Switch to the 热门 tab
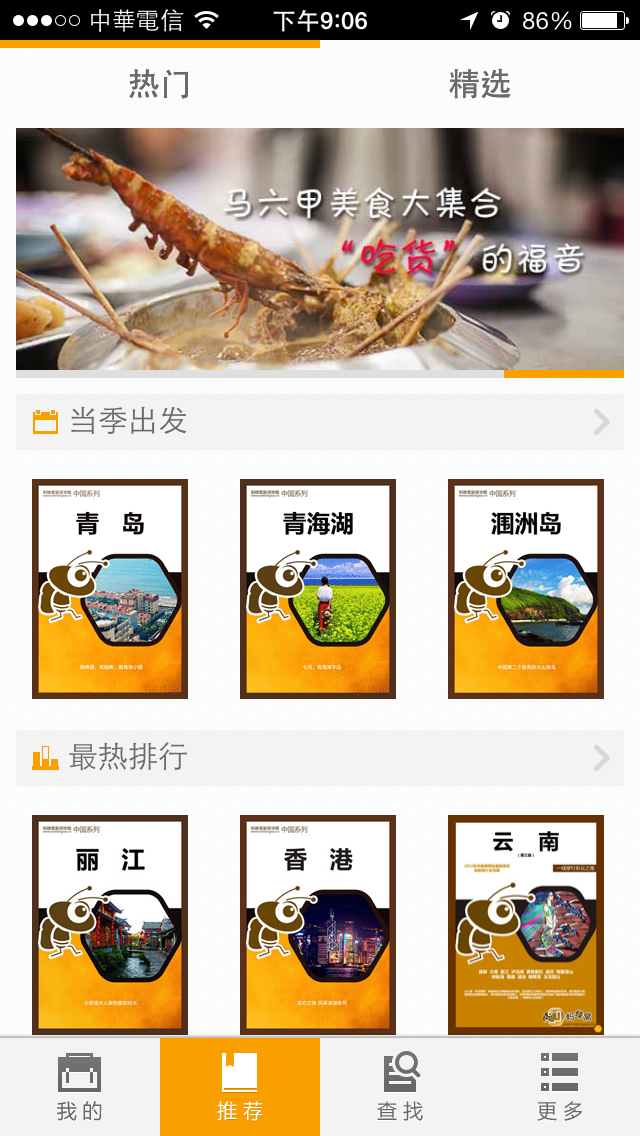This screenshot has width=640, height=1136. point(159,84)
